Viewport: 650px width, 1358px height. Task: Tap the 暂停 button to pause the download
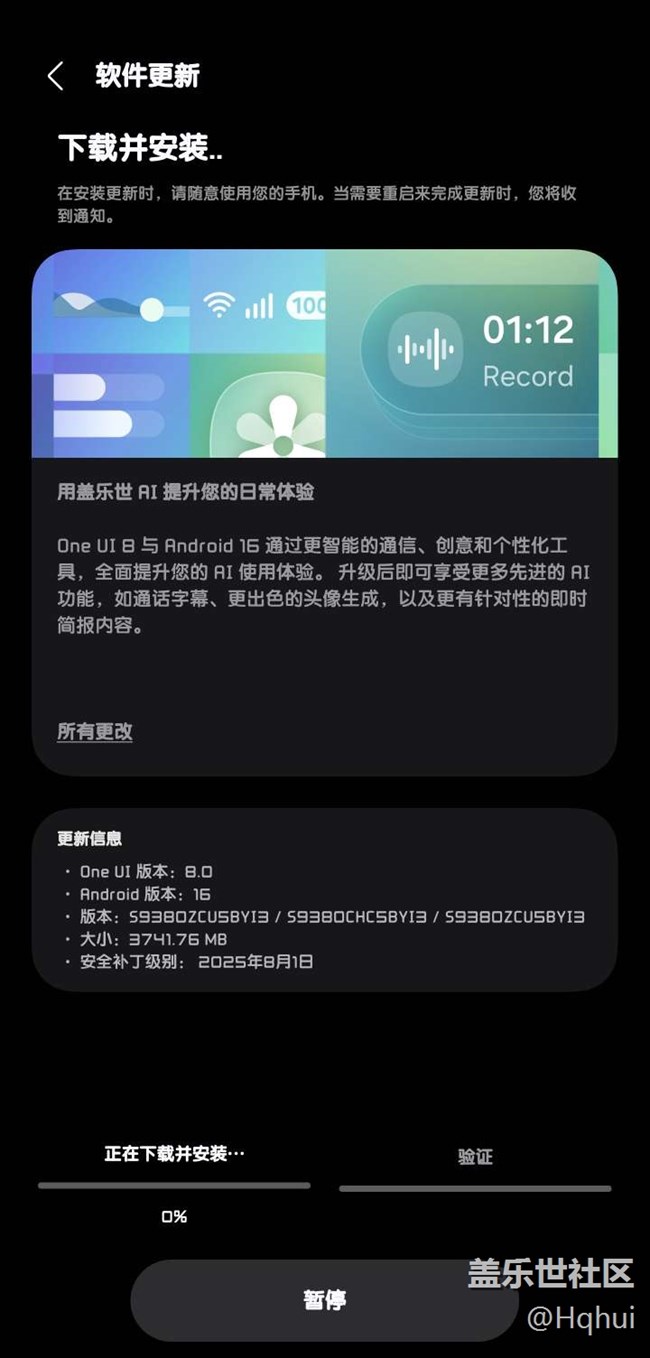pos(324,1300)
